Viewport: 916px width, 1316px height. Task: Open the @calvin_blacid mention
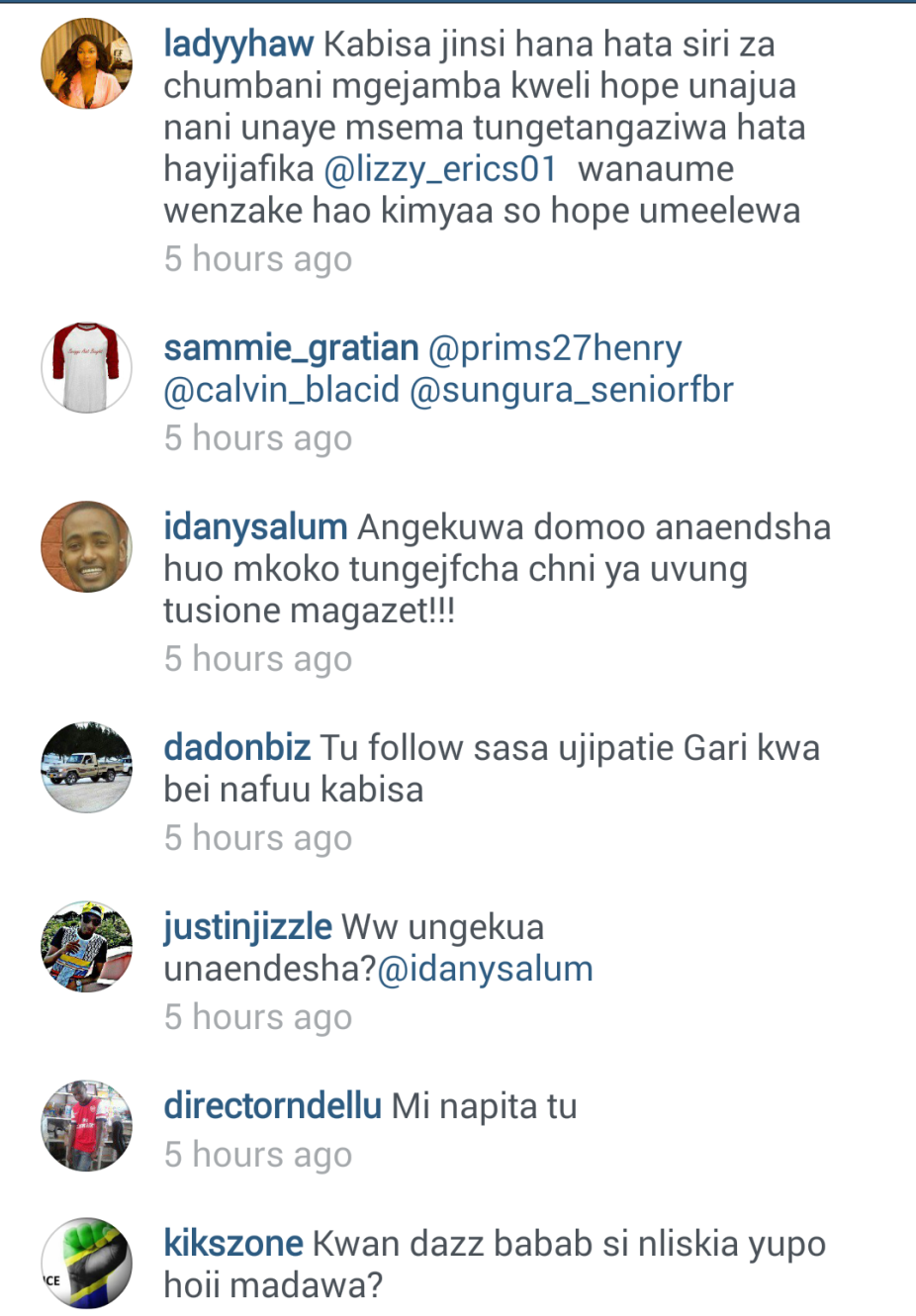[281, 390]
